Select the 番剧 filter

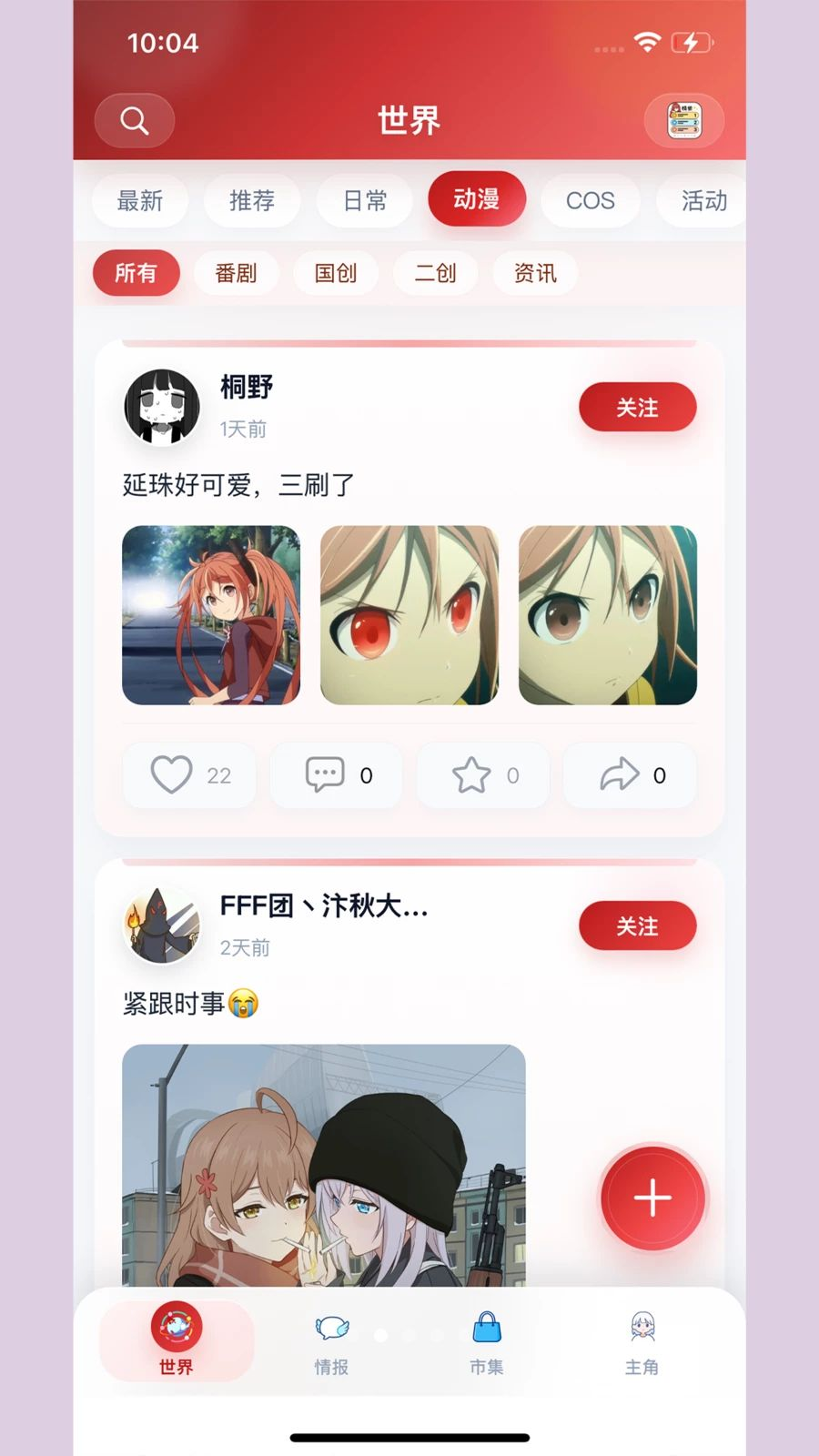click(236, 273)
